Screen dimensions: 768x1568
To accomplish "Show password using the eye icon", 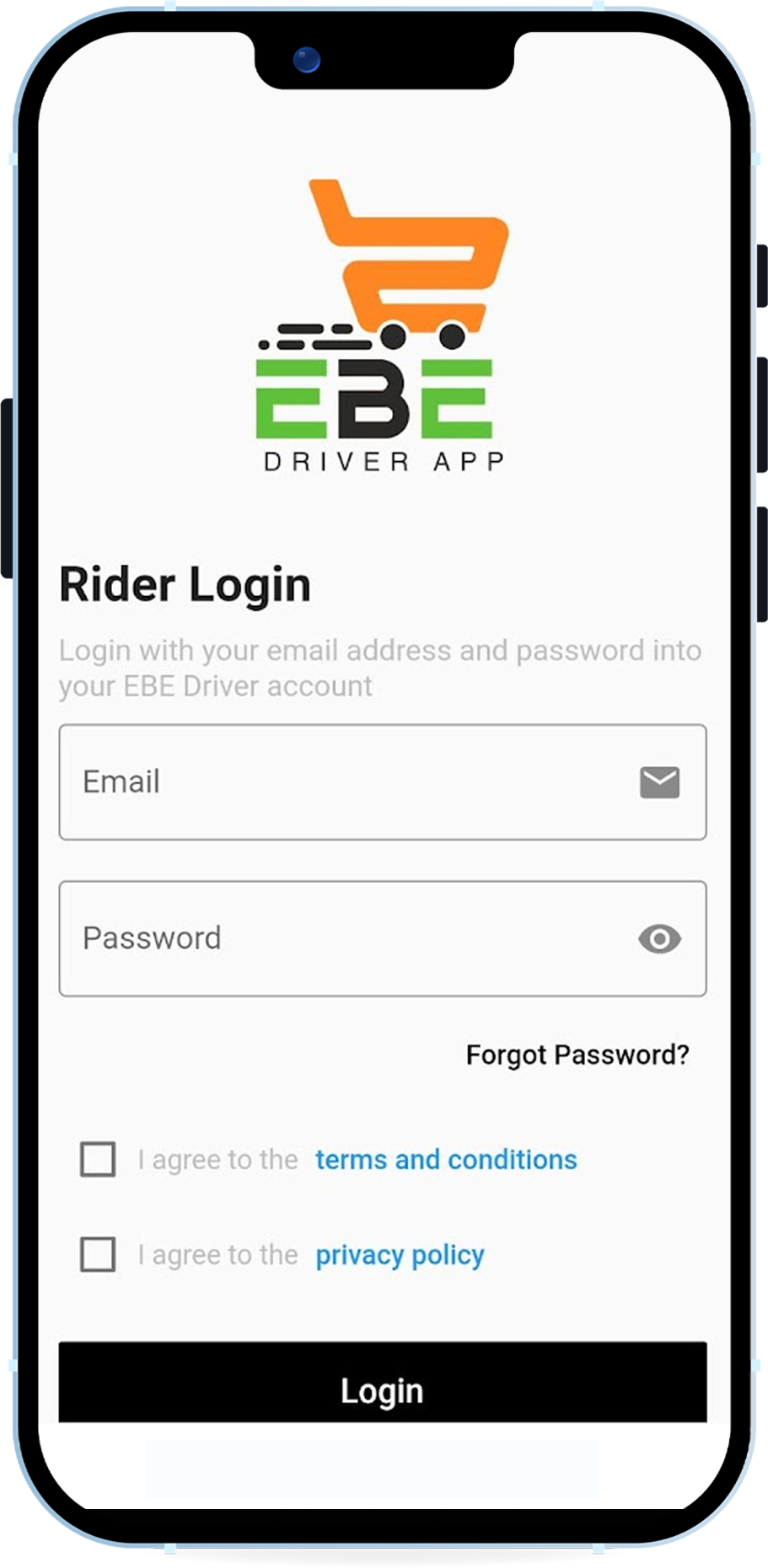I will click(x=659, y=938).
